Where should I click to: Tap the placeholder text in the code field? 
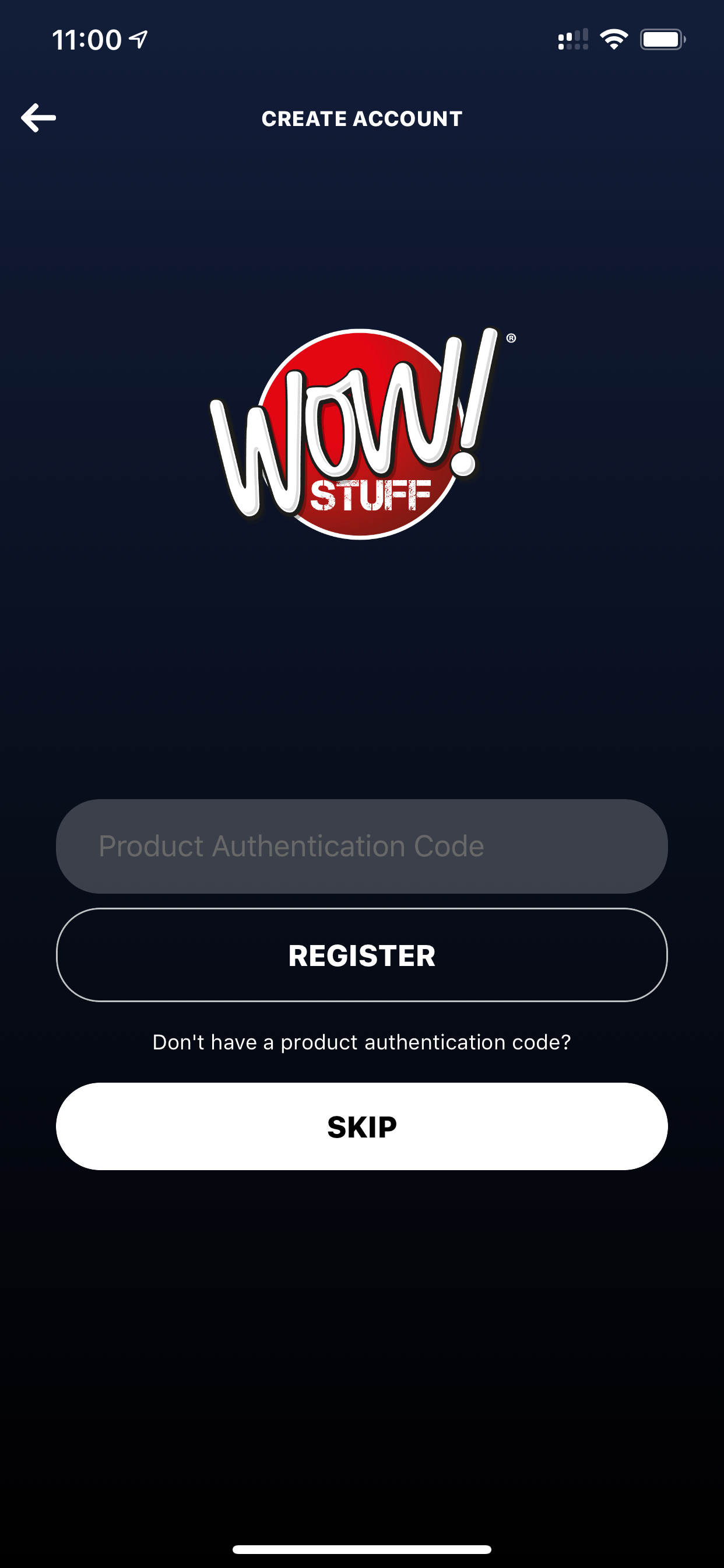pos(291,845)
